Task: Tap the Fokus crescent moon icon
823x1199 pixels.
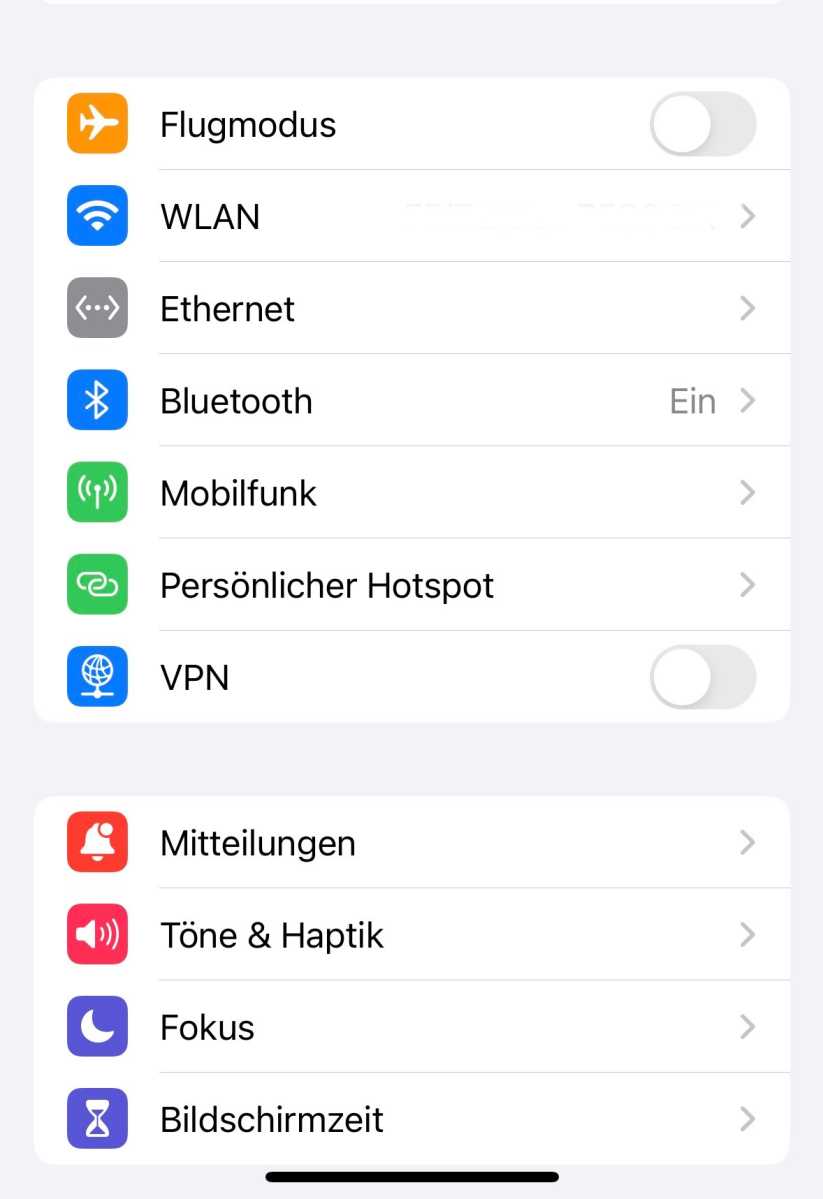Action: [97, 1026]
